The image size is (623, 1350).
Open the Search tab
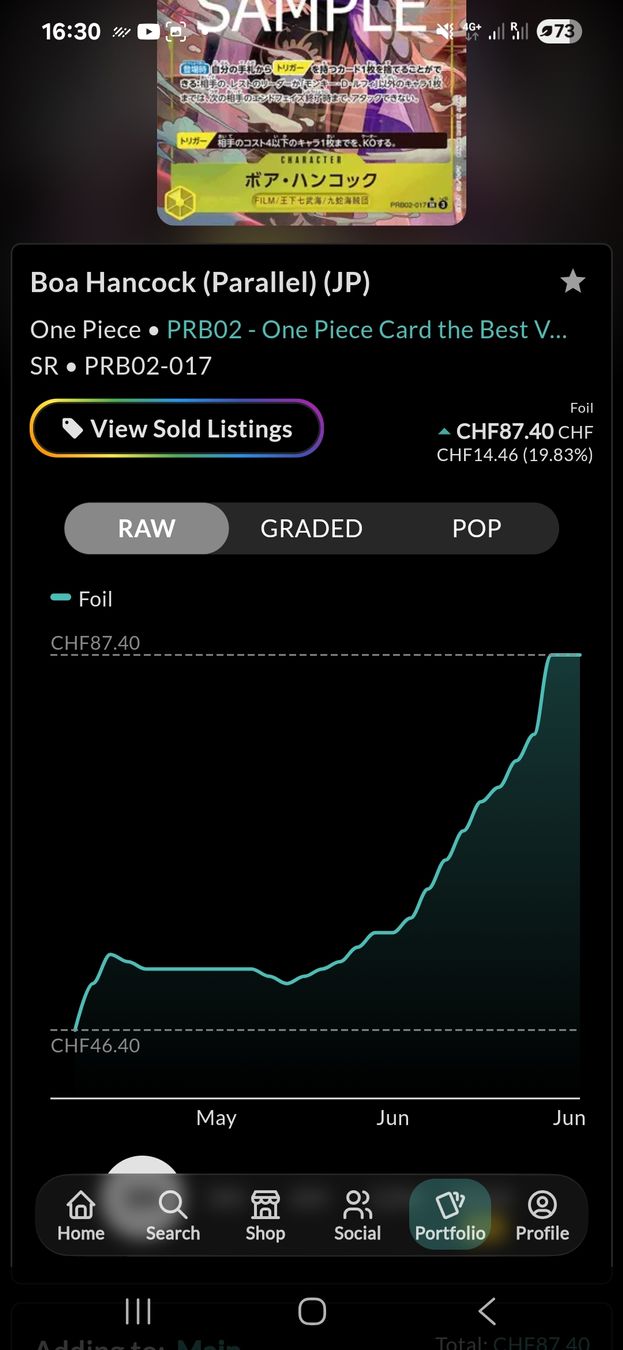[x=173, y=1215]
